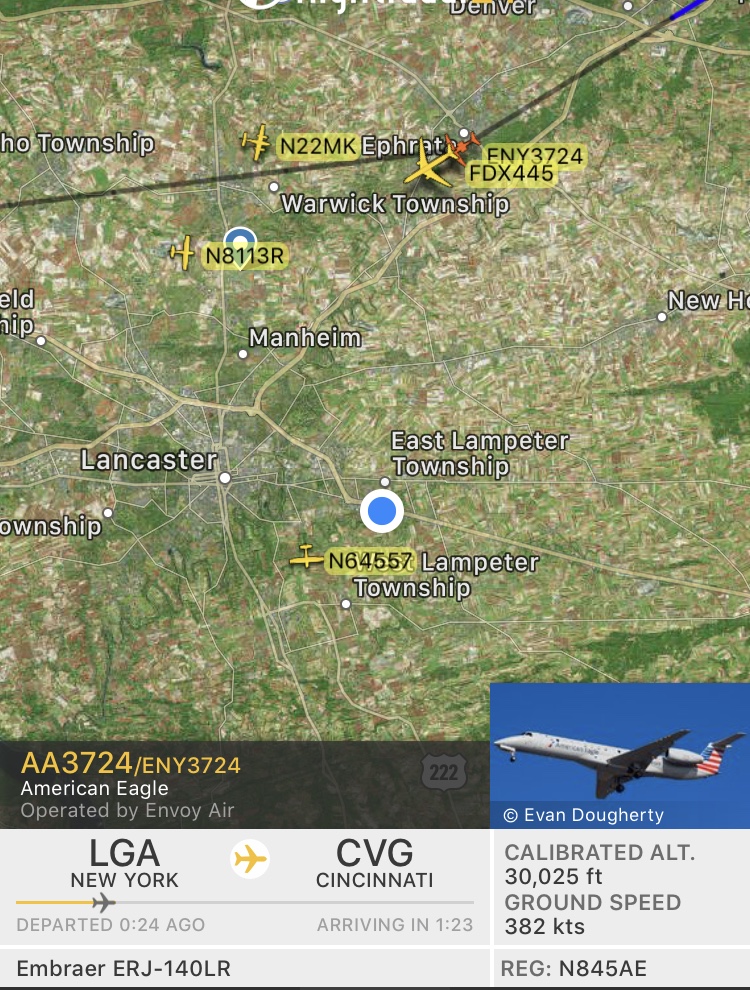Select aircraft N8113R on the map
The height and width of the screenshot is (990, 750).
pyautogui.click(x=183, y=253)
